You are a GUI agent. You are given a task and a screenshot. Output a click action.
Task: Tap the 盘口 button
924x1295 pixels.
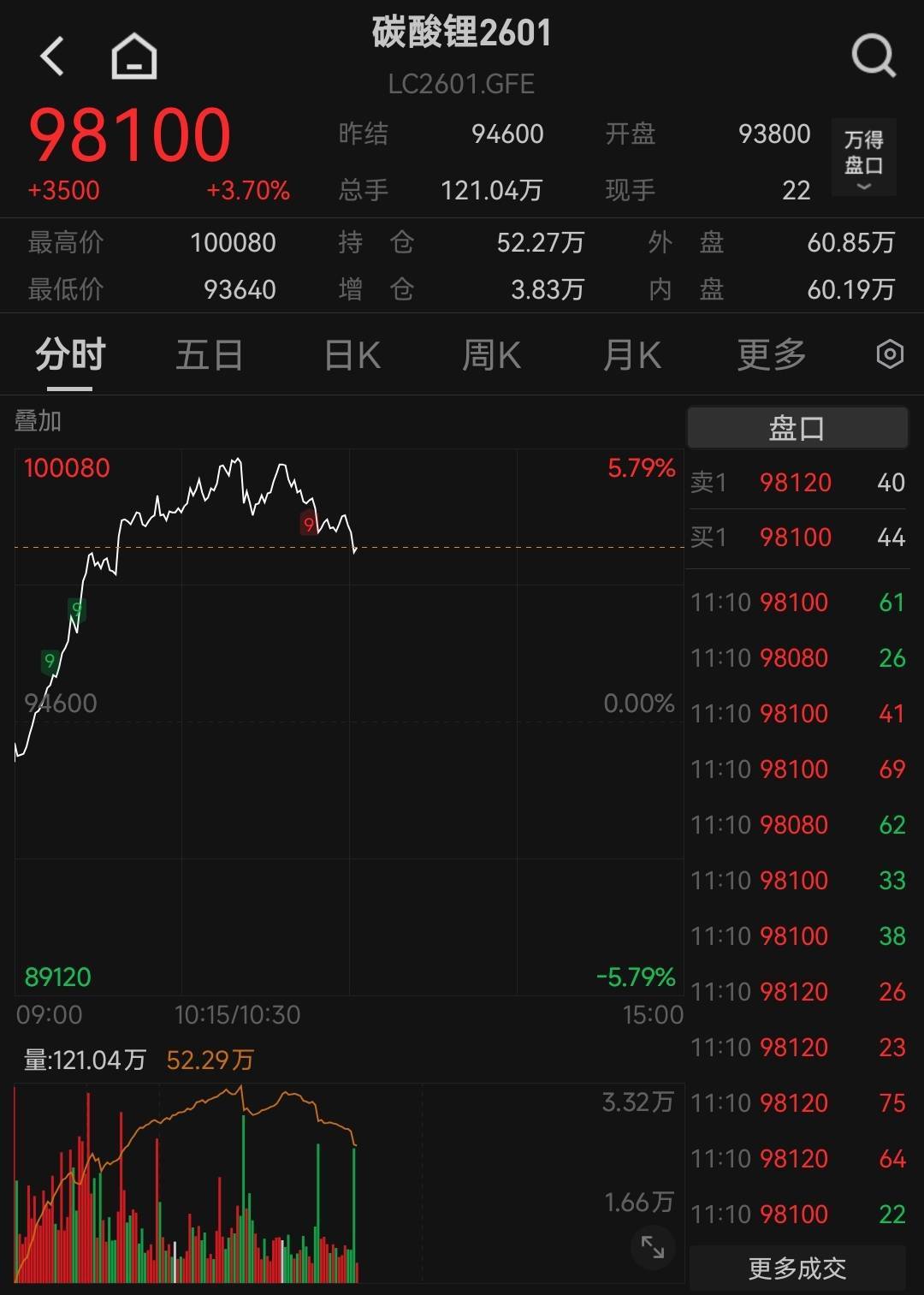click(797, 427)
